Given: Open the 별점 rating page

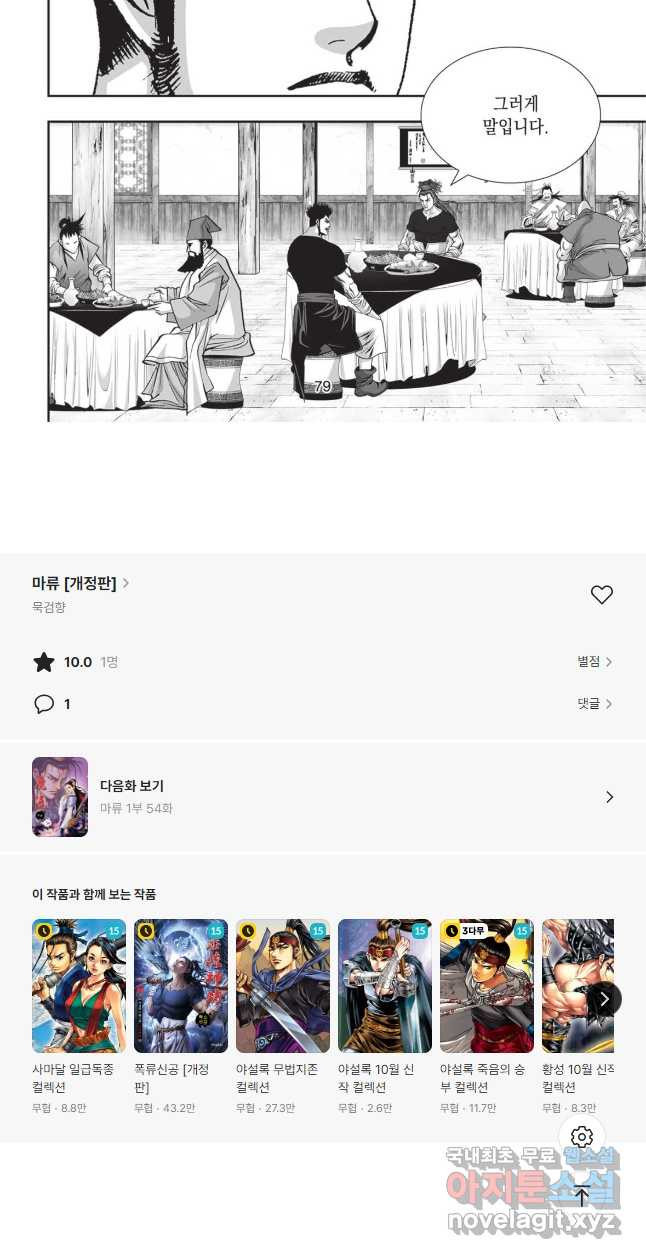Looking at the screenshot, I should point(594,662).
